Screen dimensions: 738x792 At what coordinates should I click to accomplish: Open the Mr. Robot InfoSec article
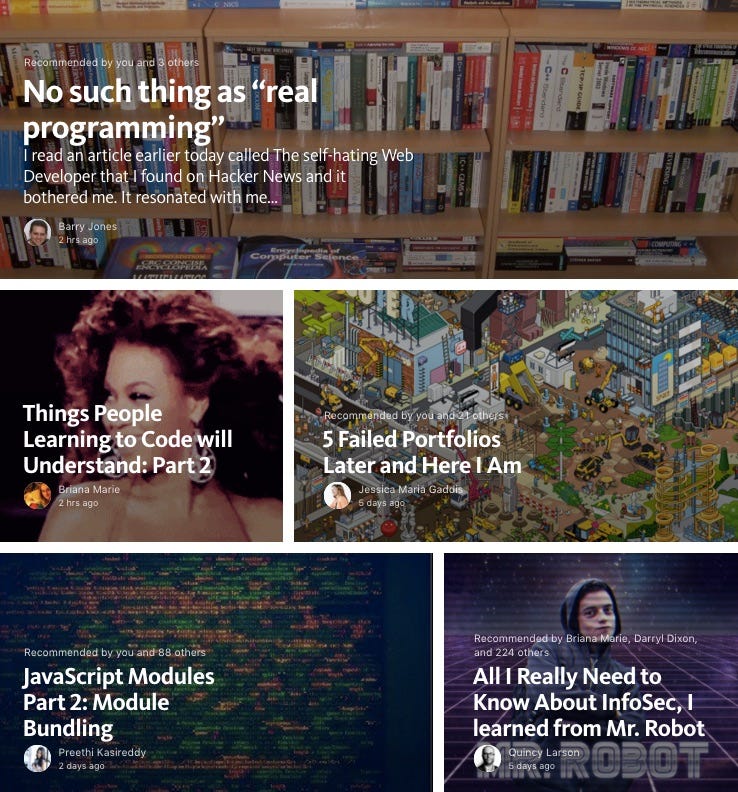588,702
